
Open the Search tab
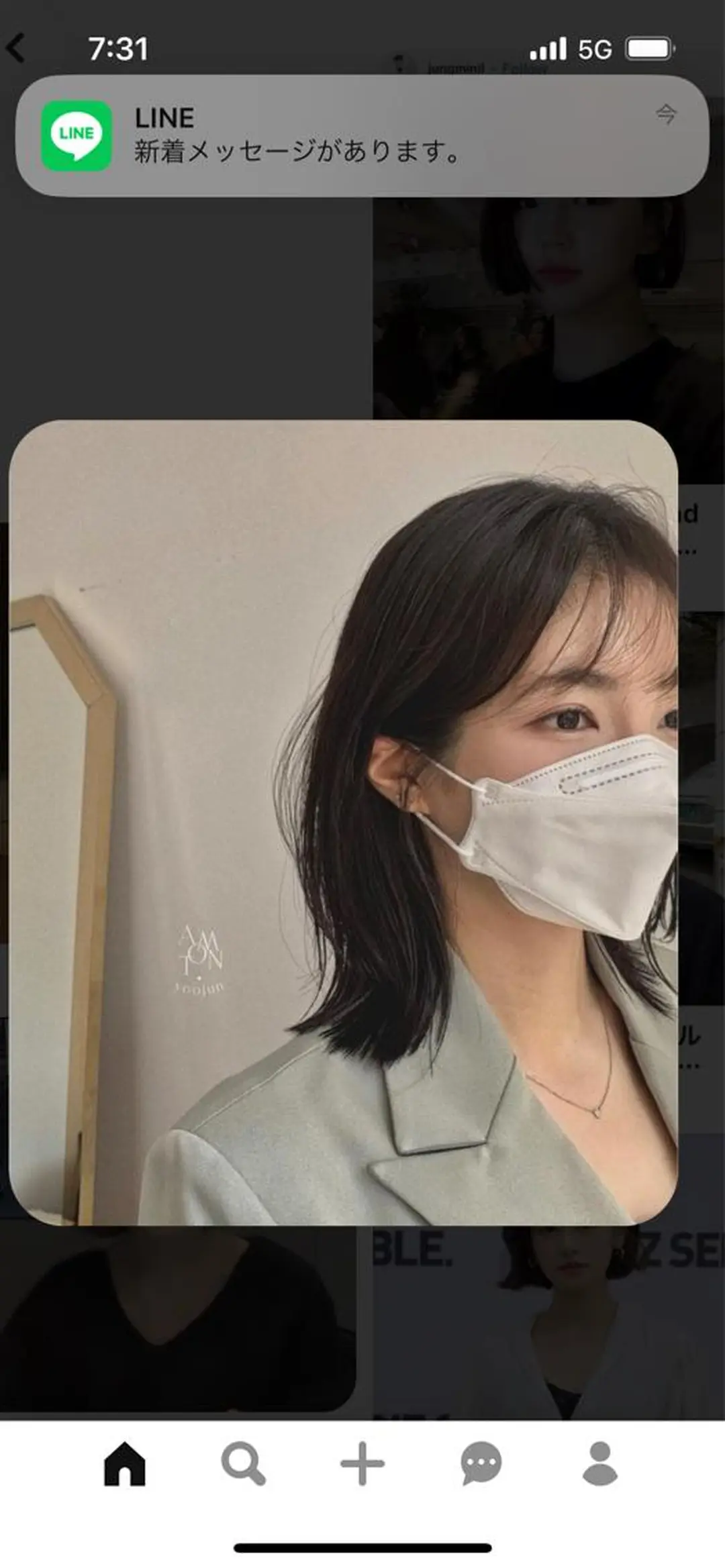click(243, 1463)
